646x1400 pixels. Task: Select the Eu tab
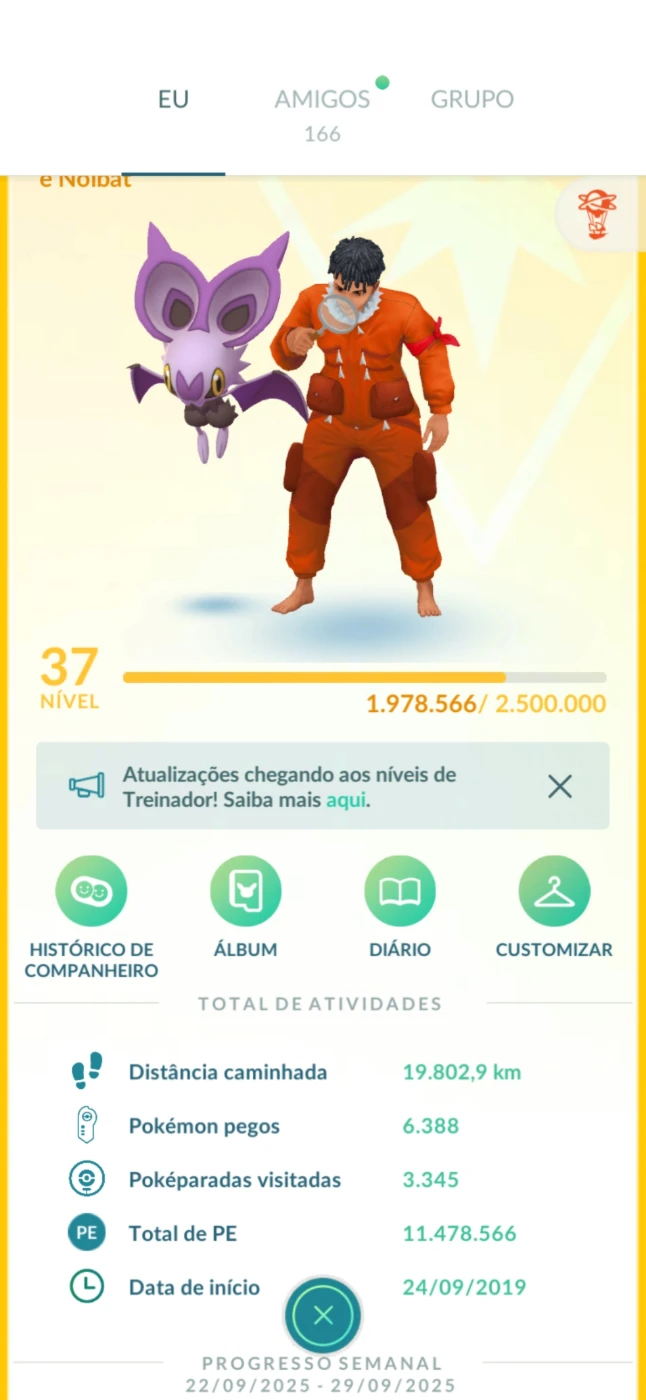pos(173,99)
